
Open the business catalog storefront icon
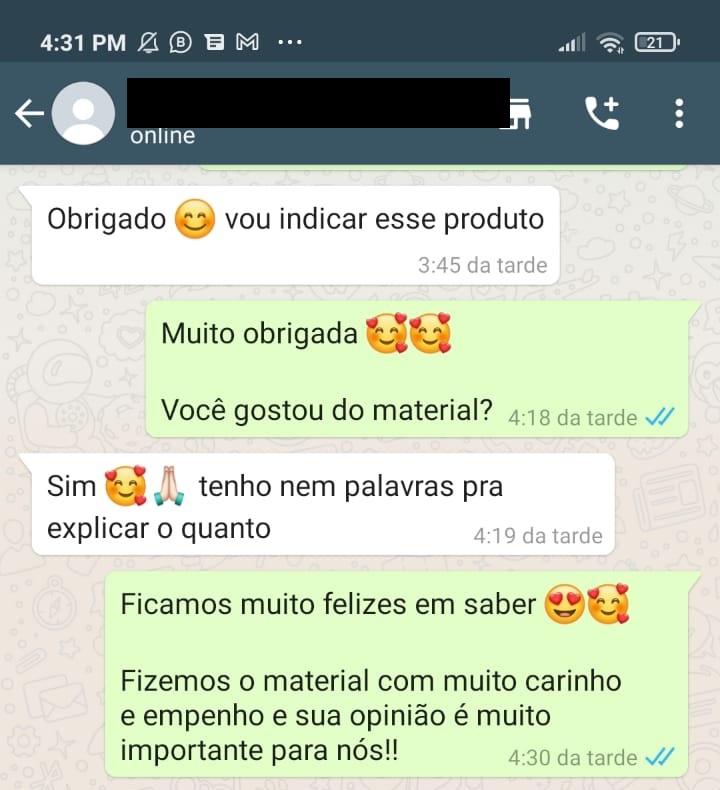[519, 114]
